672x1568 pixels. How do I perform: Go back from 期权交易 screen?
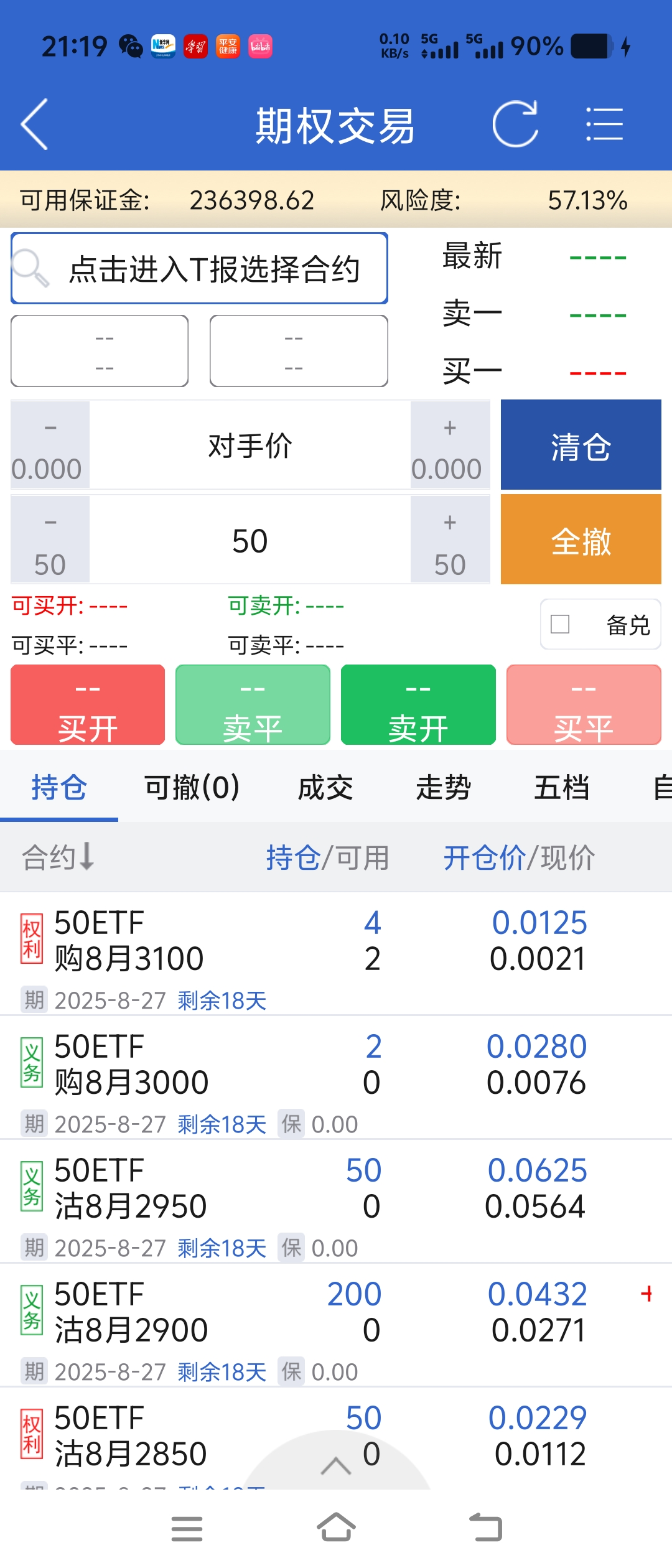[x=35, y=124]
